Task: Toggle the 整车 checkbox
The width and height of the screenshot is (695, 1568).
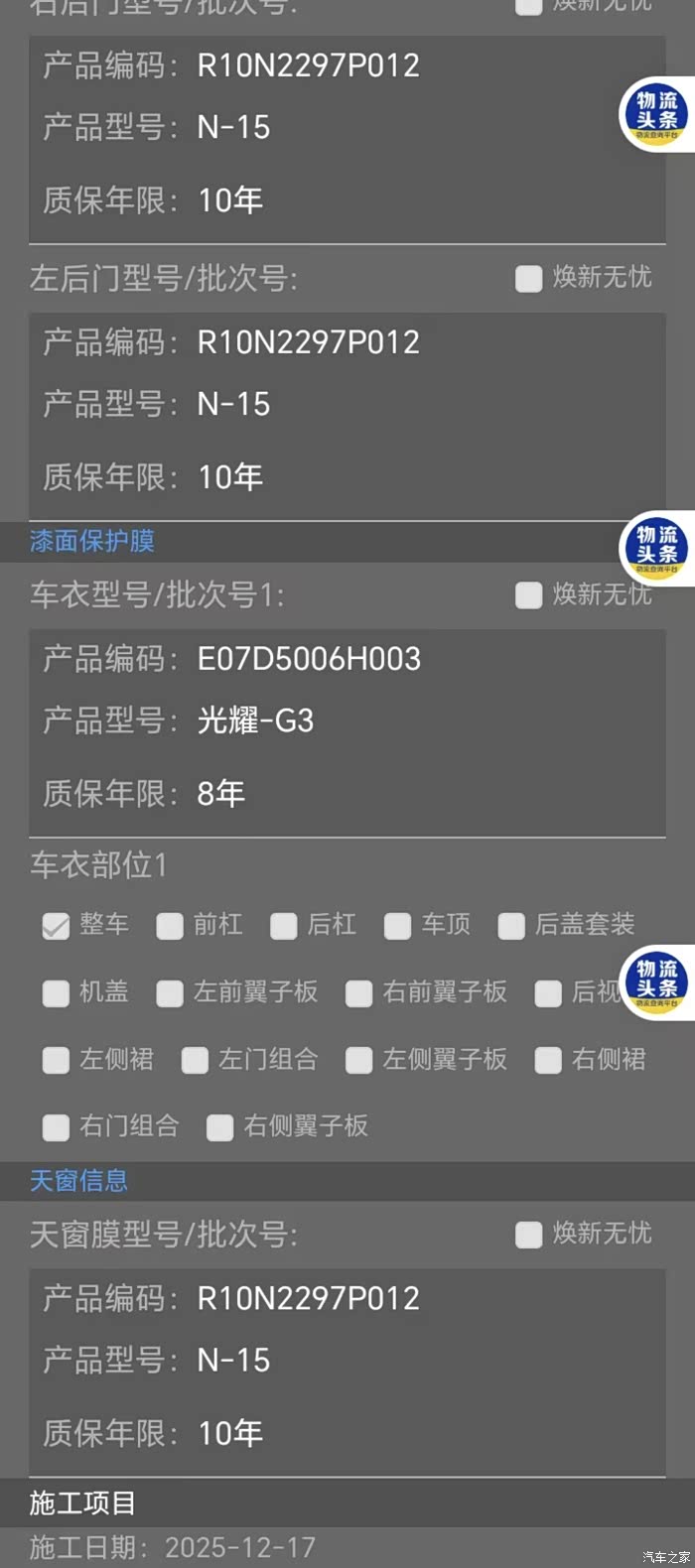Action: coord(56,926)
